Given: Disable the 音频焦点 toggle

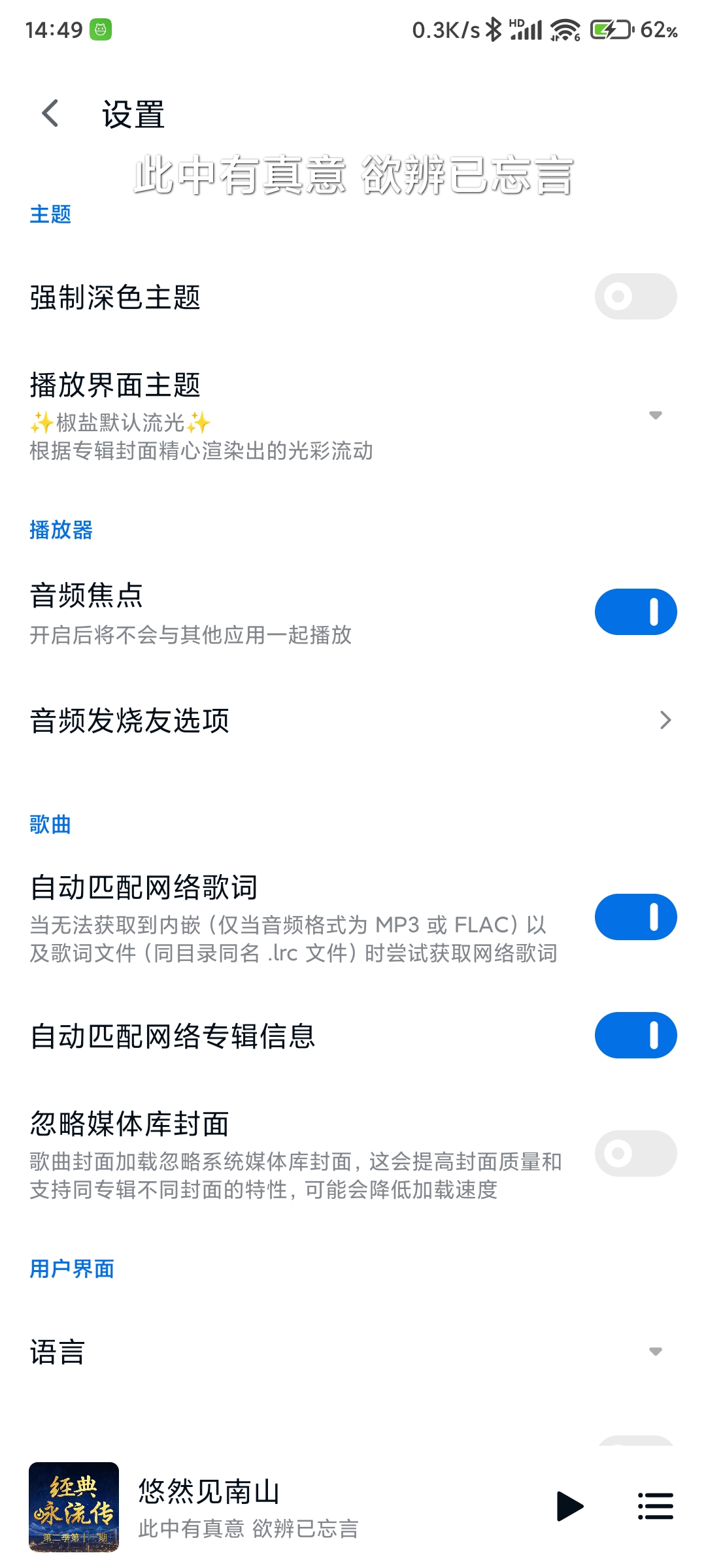Looking at the screenshot, I should click(x=635, y=612).
